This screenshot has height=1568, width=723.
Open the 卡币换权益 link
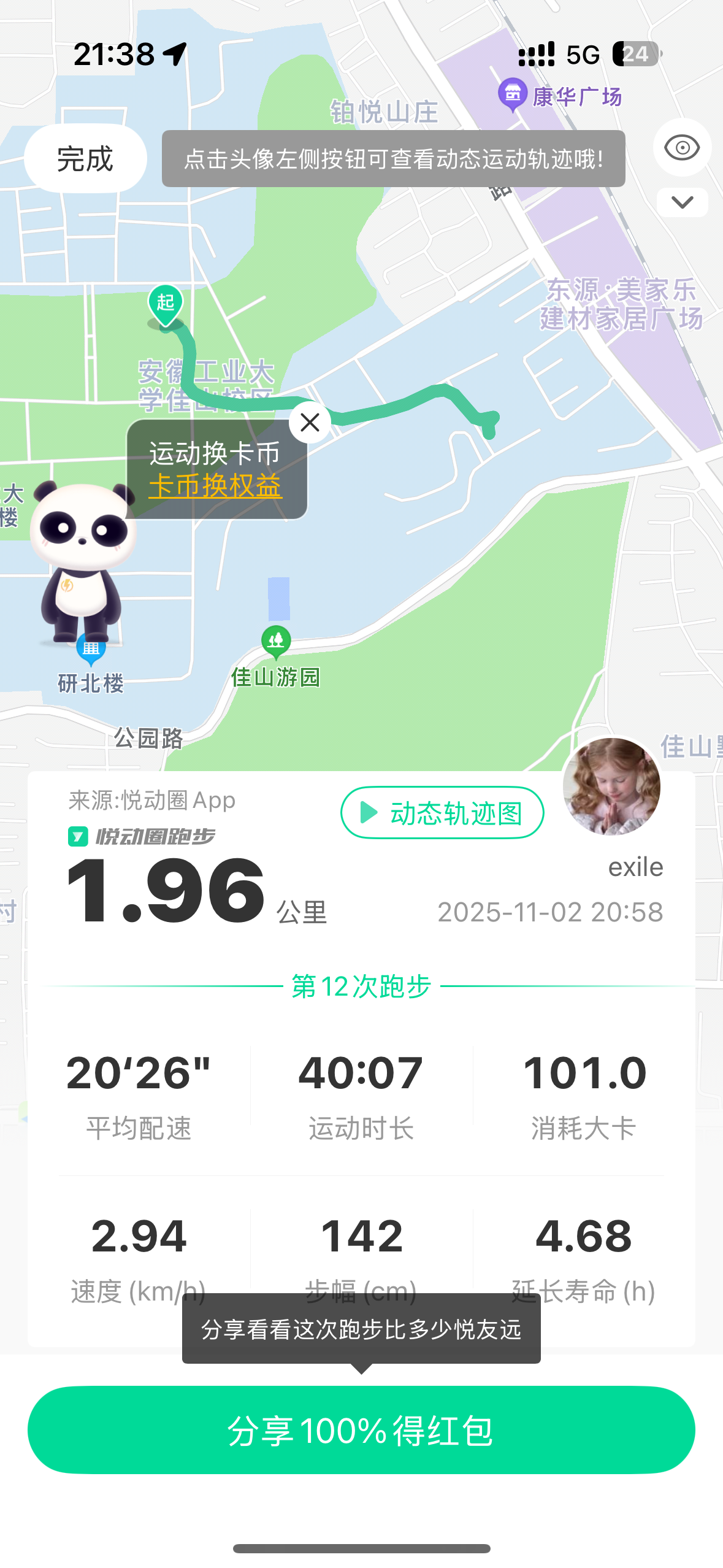coord(215,486)
